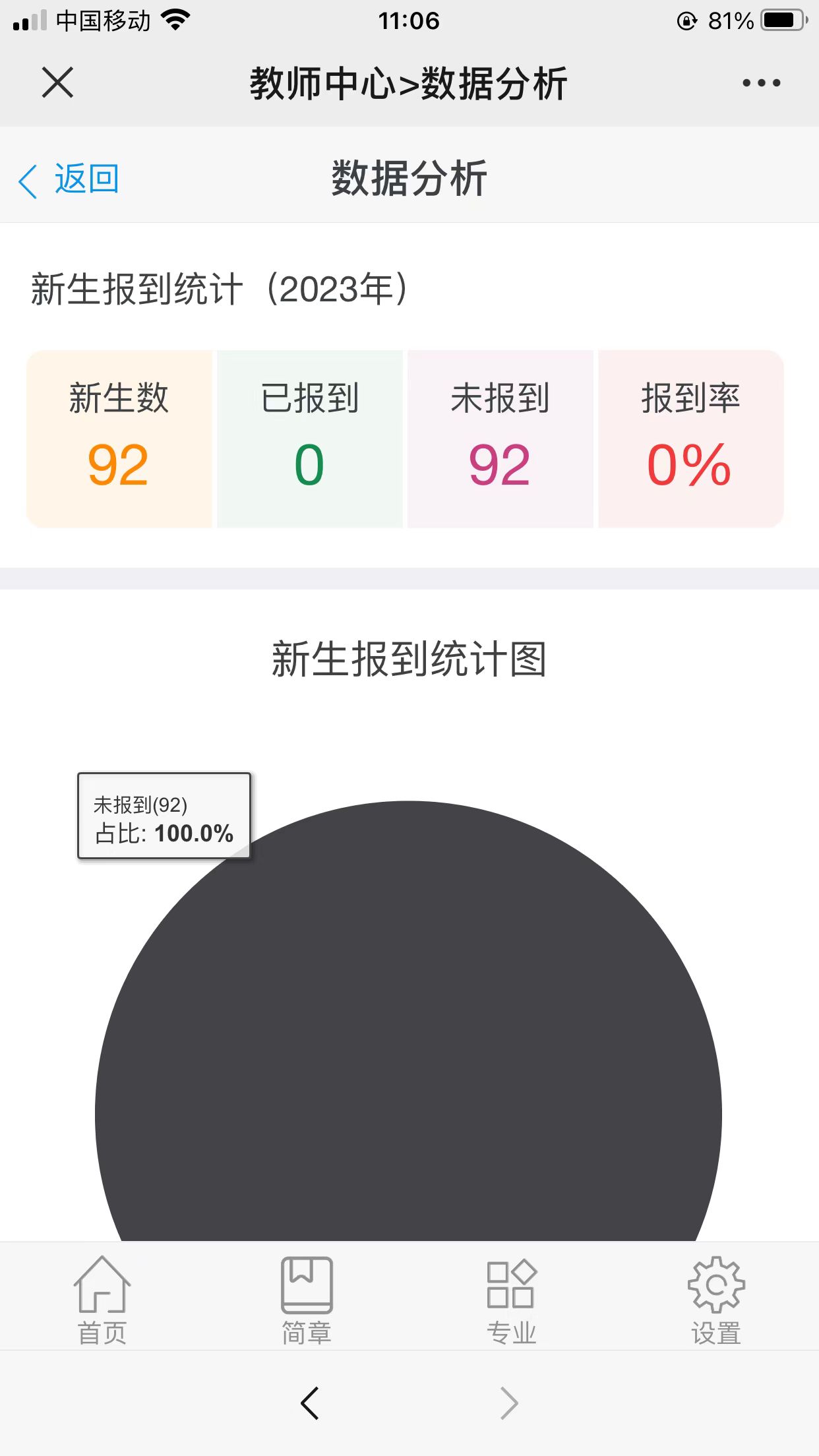Viewport: 819px width, 1456px height.
Task: Close the mini program with X
Action: [x=57, y=83]
